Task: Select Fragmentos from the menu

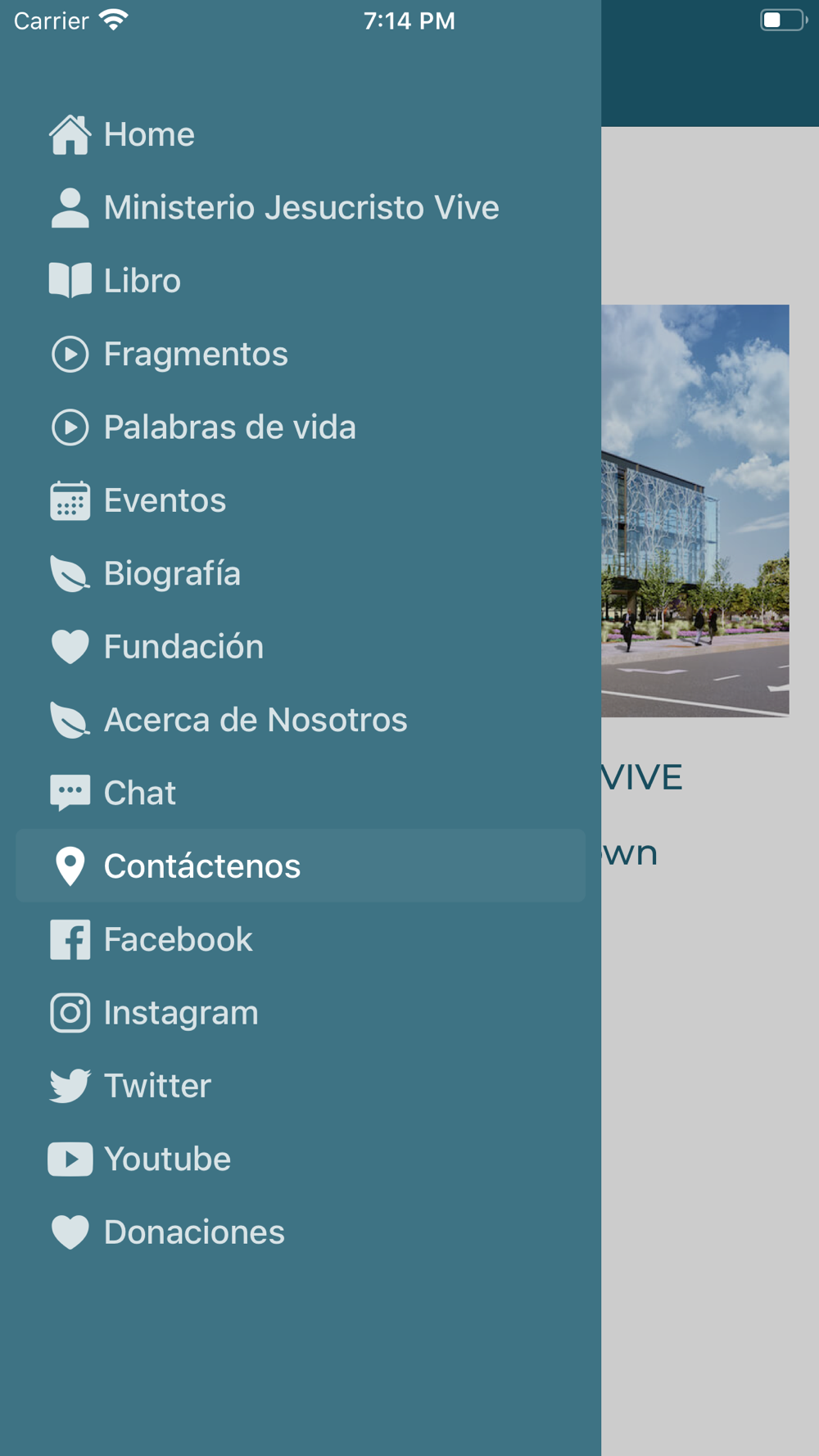Action: [x=195, y=354]
